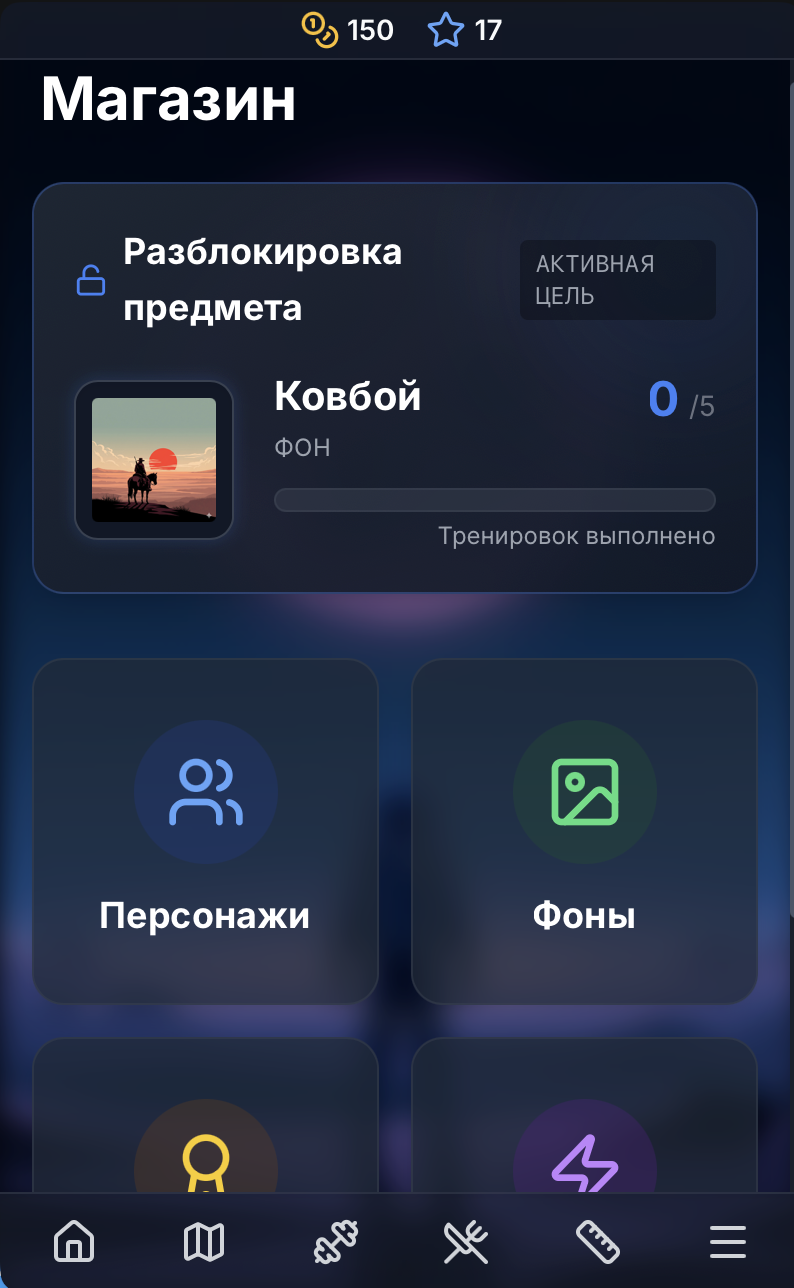Click the unlocked padlock icon on the card
Viewport: 794px width, 1288px height.
pos(91,280)
